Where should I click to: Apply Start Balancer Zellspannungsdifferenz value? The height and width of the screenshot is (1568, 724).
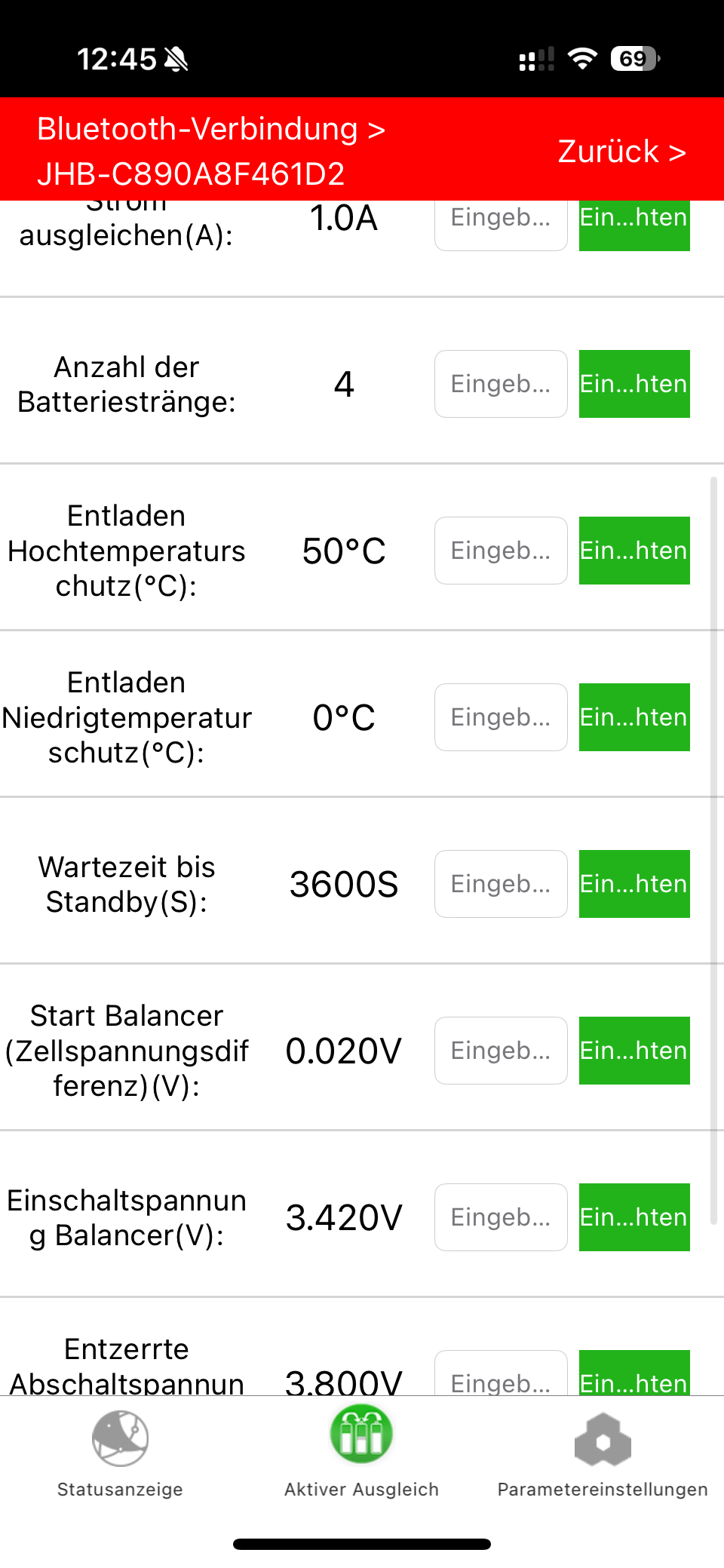(634, 1051)
